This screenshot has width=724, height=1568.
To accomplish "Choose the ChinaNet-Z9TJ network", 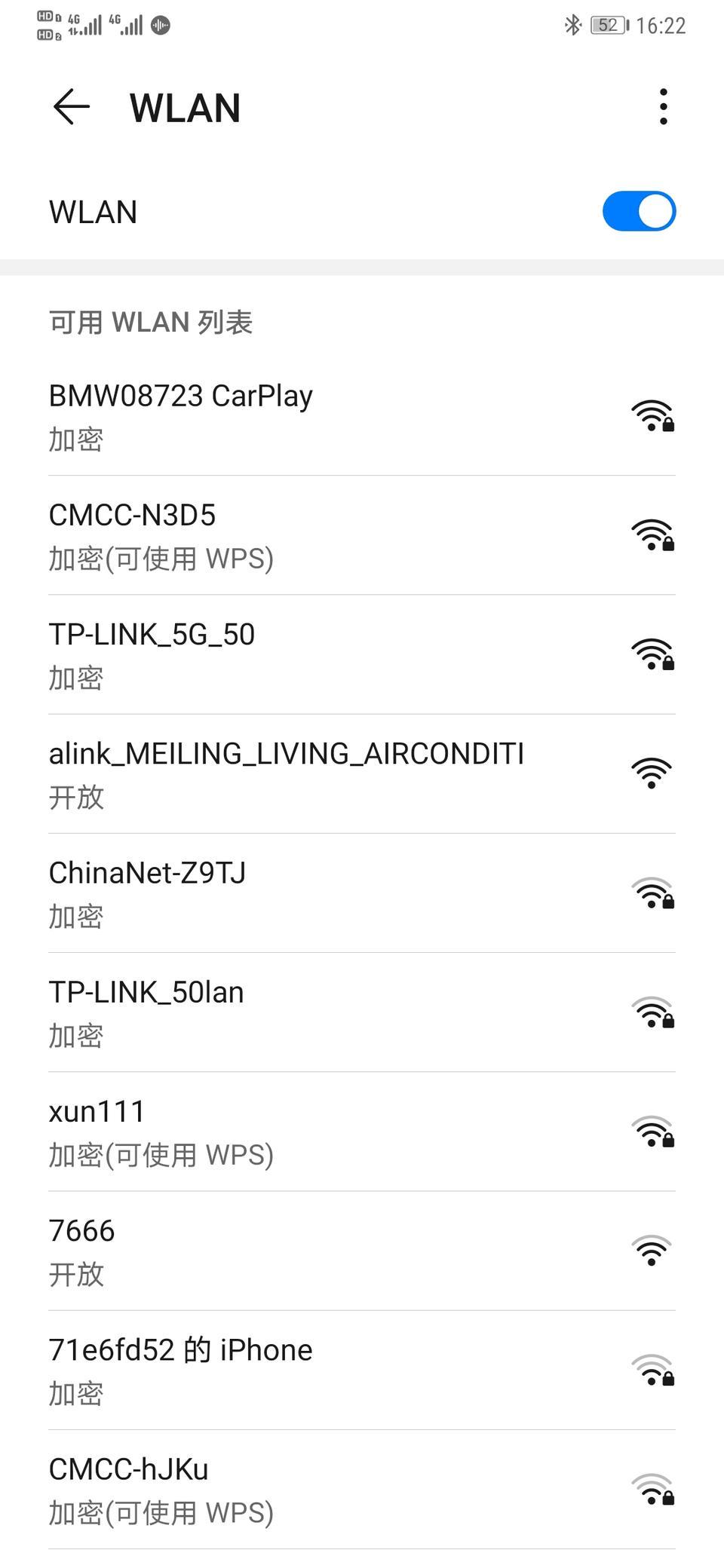I will (x=360, y=893).
